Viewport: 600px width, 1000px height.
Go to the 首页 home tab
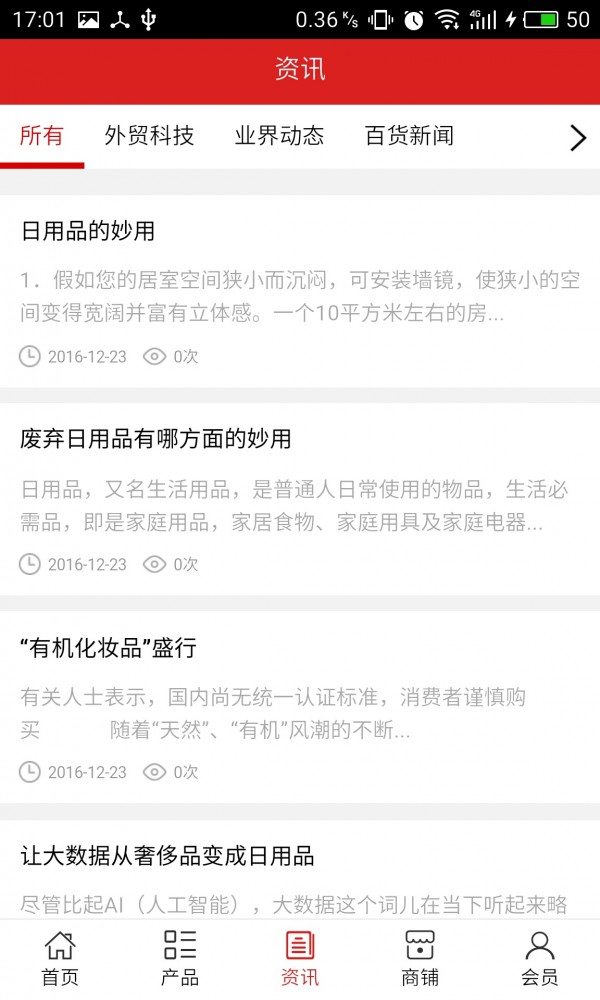point(60,958)
